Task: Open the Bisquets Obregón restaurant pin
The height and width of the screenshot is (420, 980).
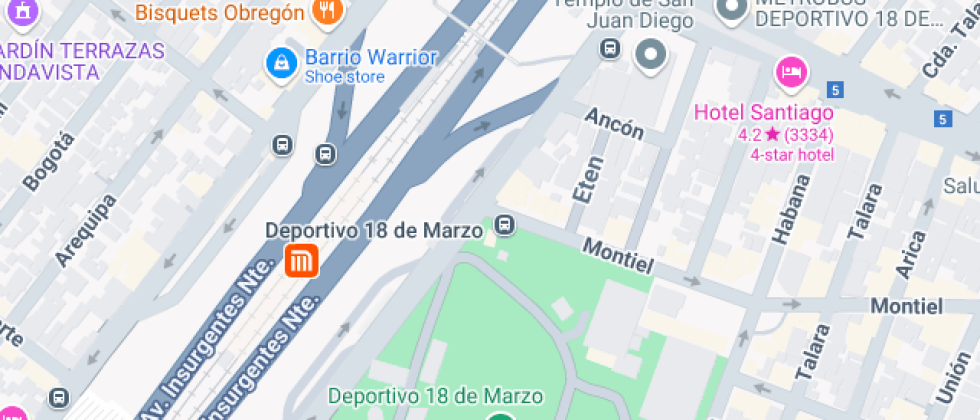Action: point(328,12)
